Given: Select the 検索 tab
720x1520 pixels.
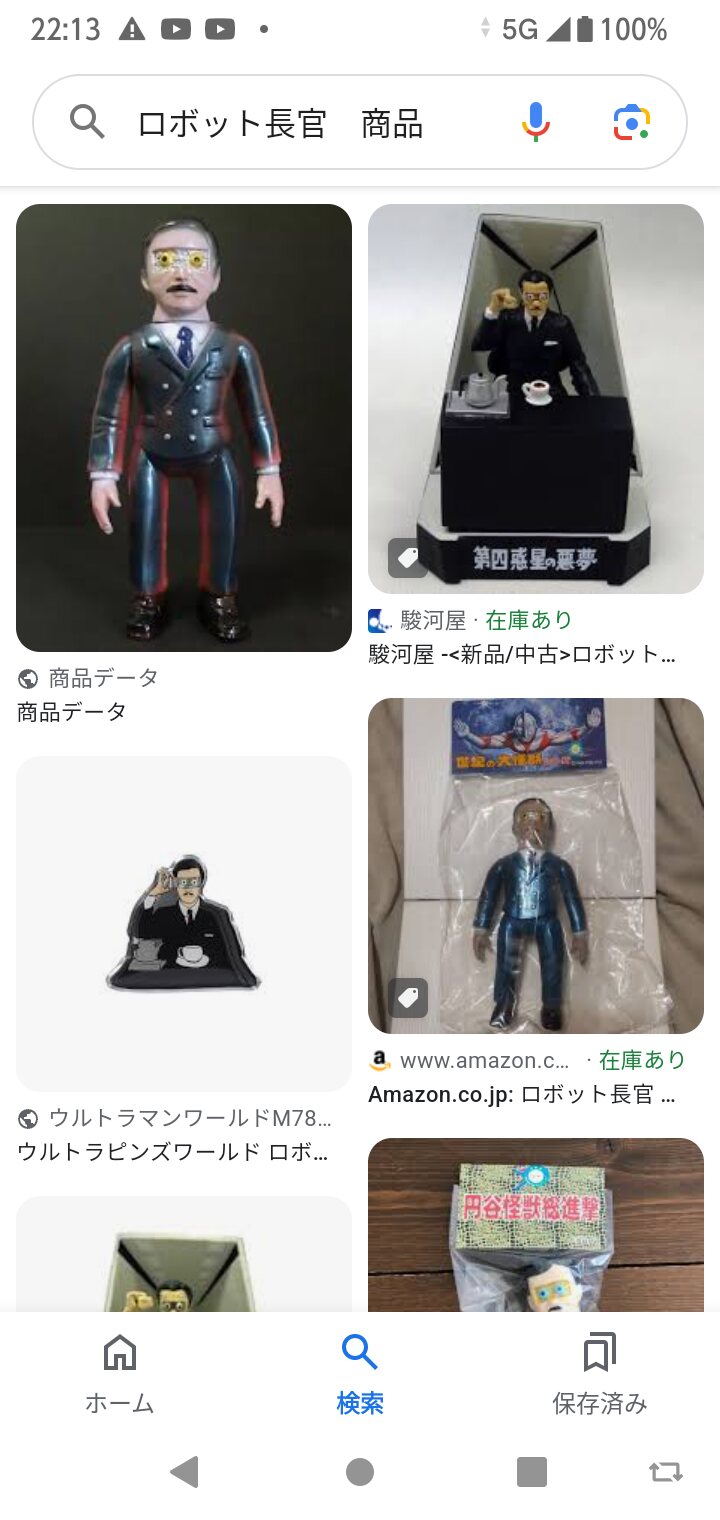Looking at the screenshot, I should [360, 1375].
